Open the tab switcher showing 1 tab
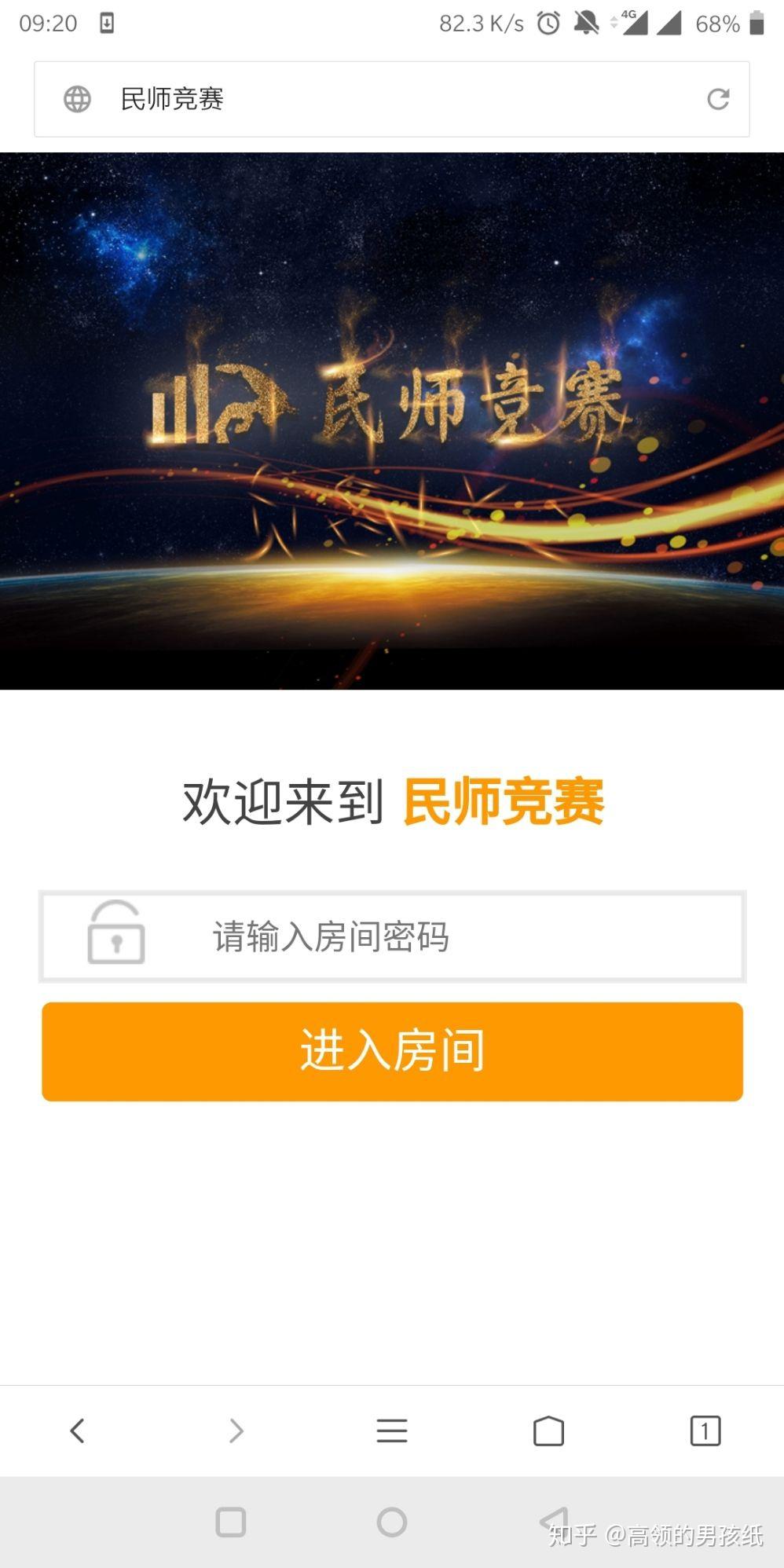784x1568 pixels. (x=705, y=1431)
